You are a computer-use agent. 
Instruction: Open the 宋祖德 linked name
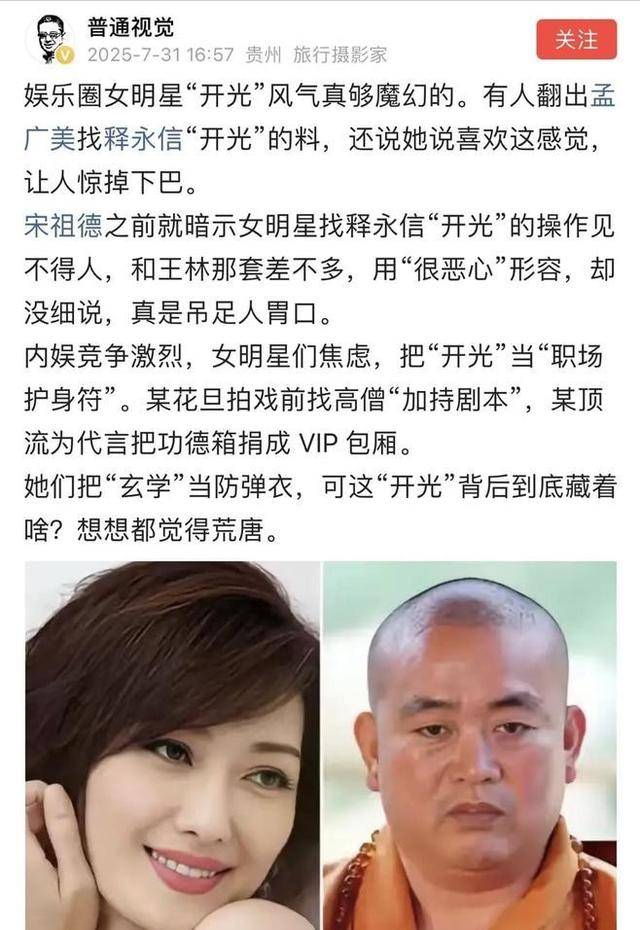click(x=62, y=226)
